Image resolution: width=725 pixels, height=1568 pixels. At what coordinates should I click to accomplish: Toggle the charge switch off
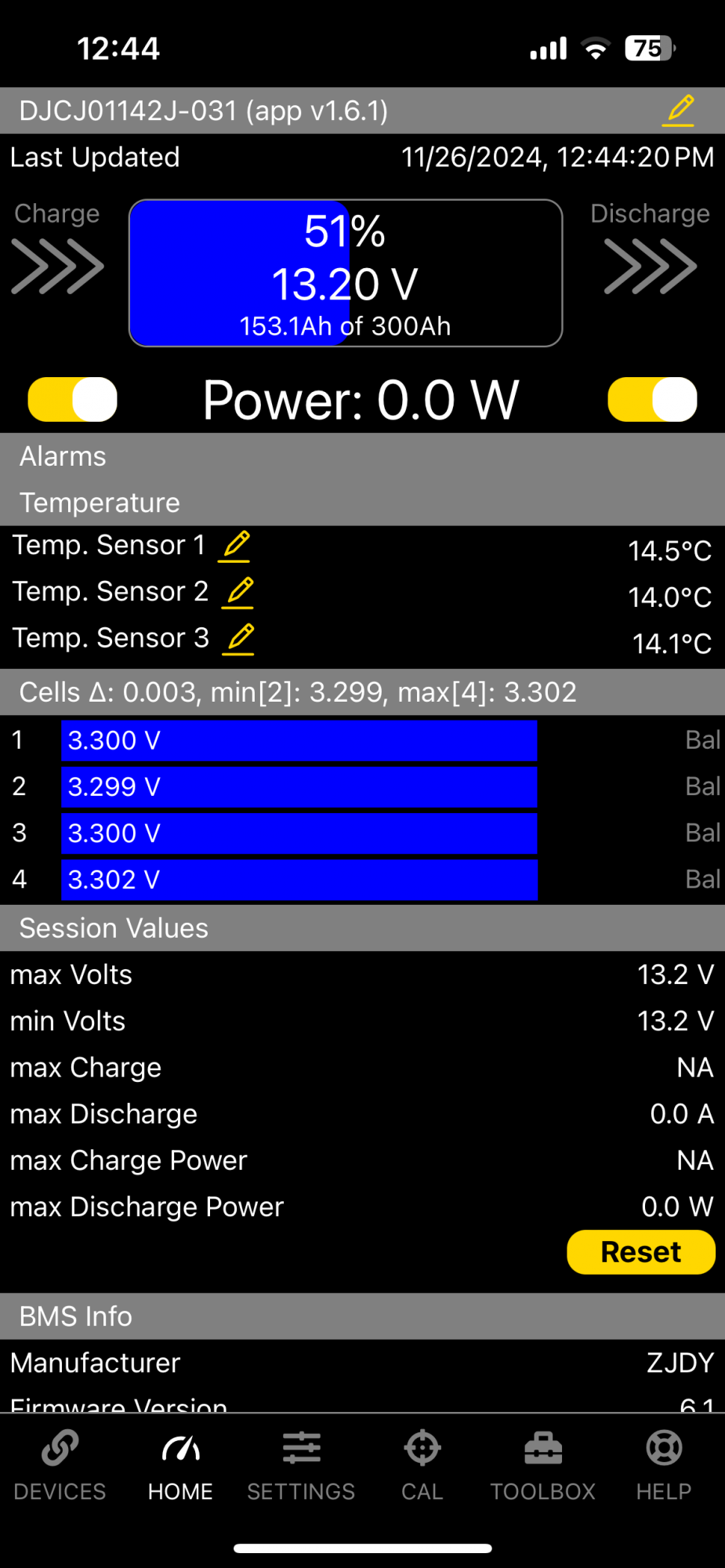72,400
